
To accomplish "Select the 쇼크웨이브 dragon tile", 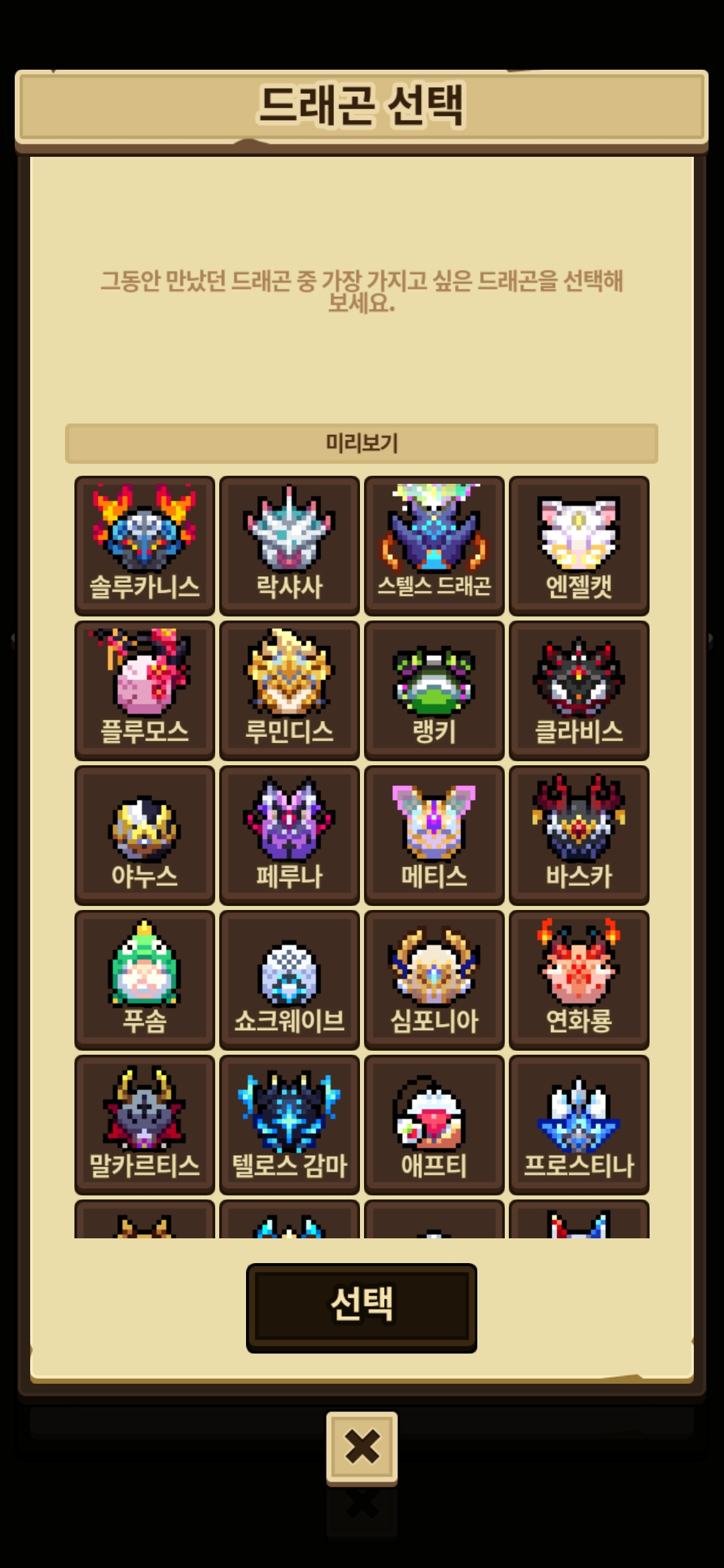I will (290, 980).
